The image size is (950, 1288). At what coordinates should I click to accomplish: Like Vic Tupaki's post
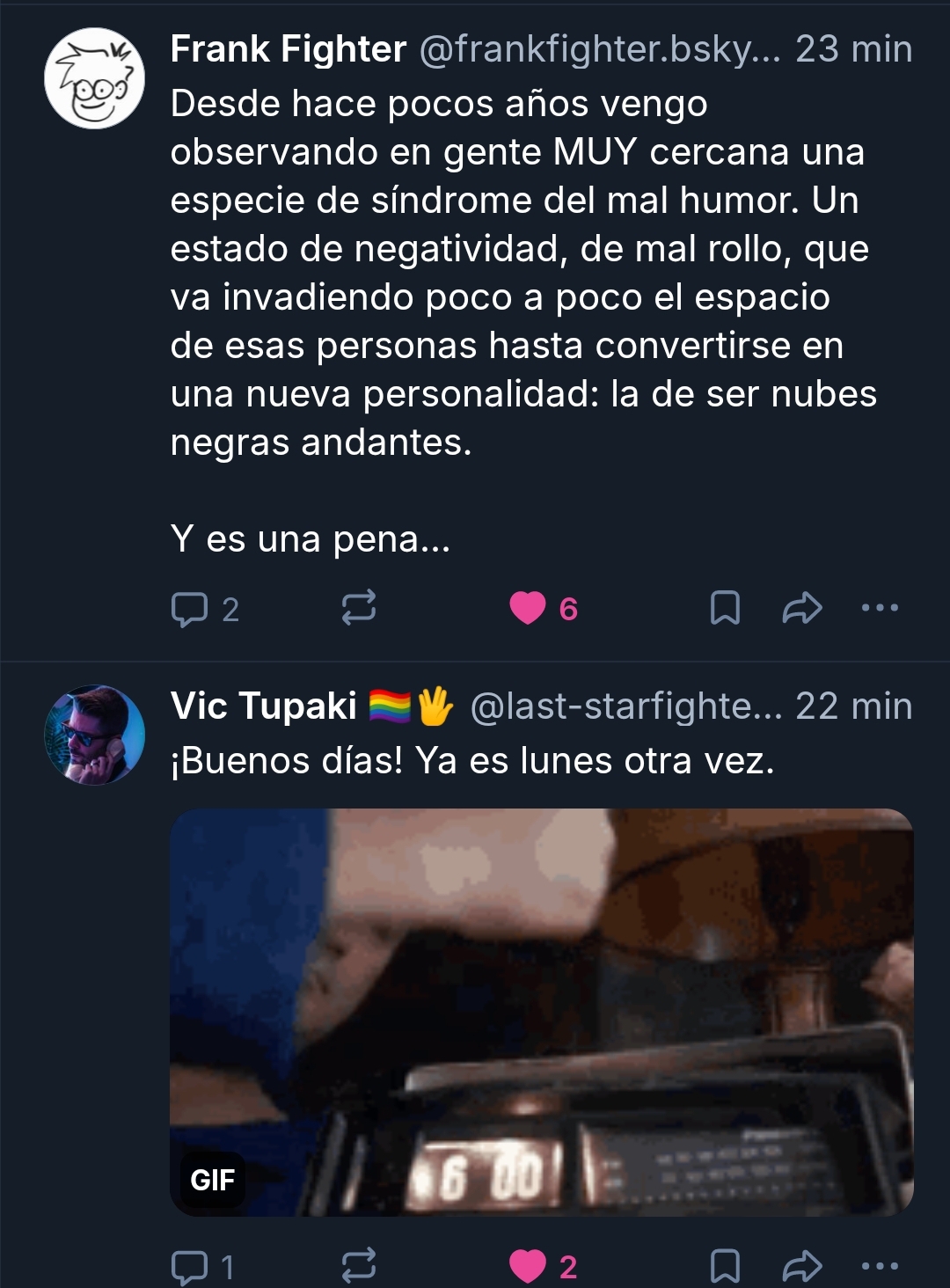528,1266
